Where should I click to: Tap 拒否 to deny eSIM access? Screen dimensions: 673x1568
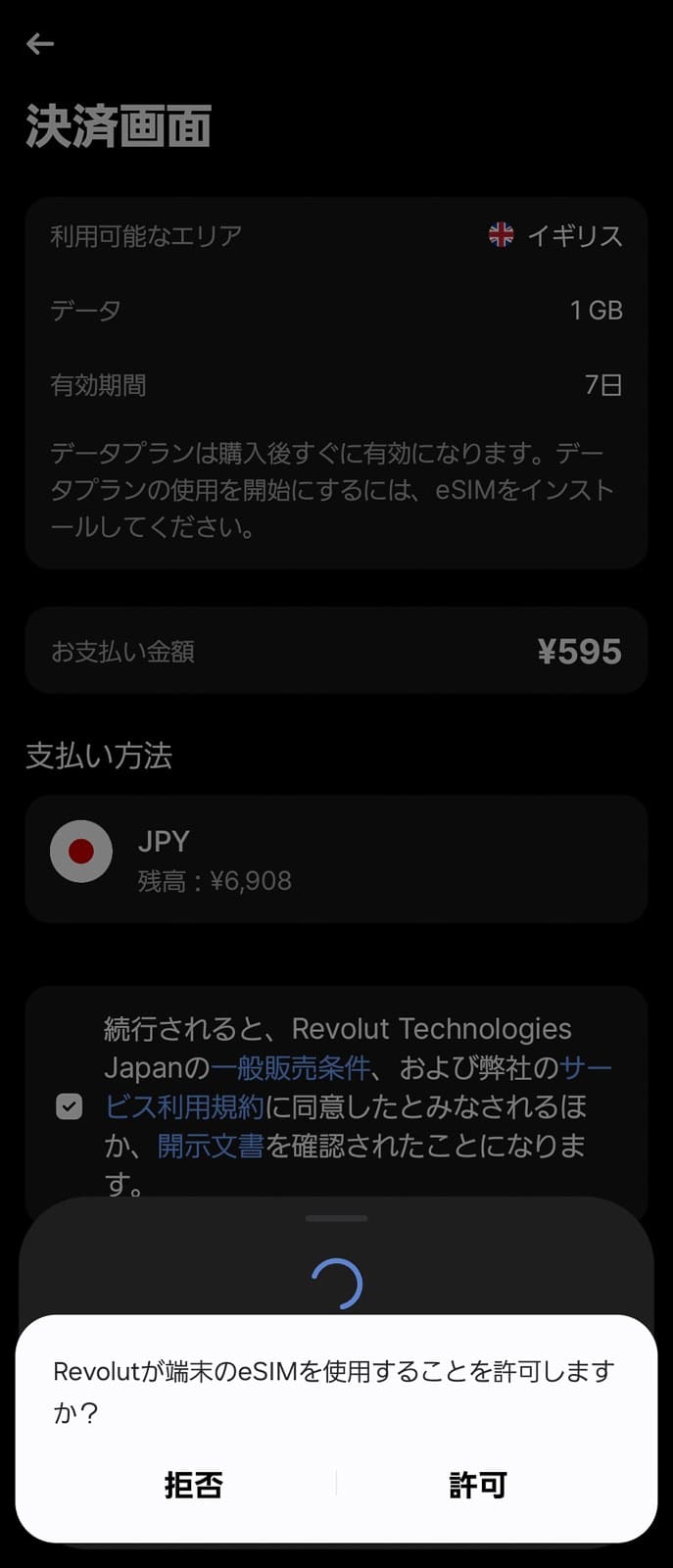click(193, 1485)
